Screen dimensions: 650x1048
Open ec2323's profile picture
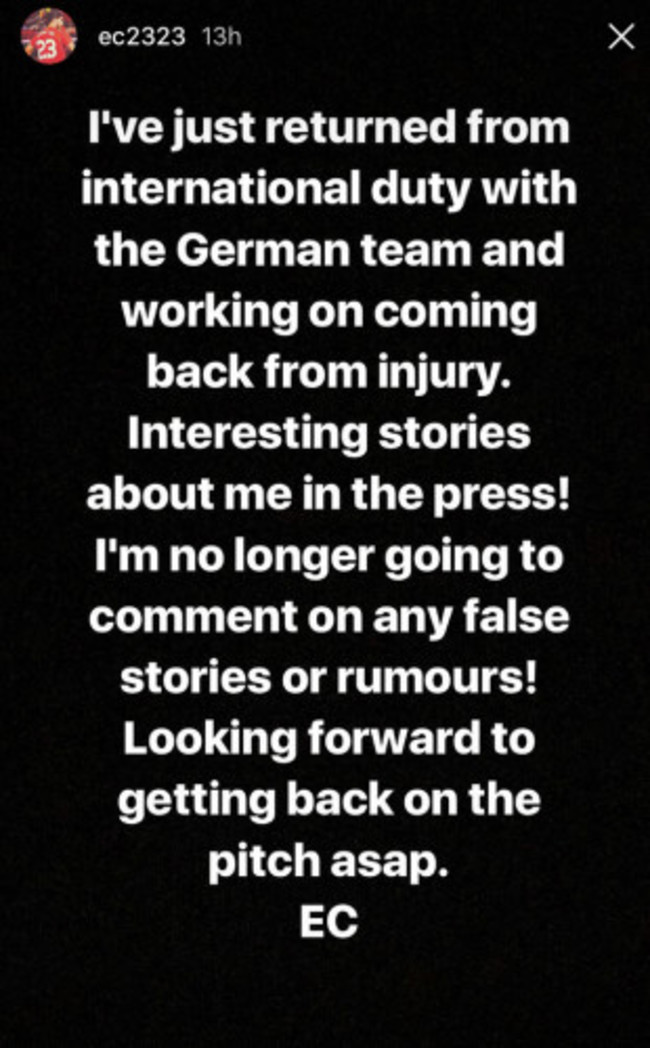pos(47,38)
